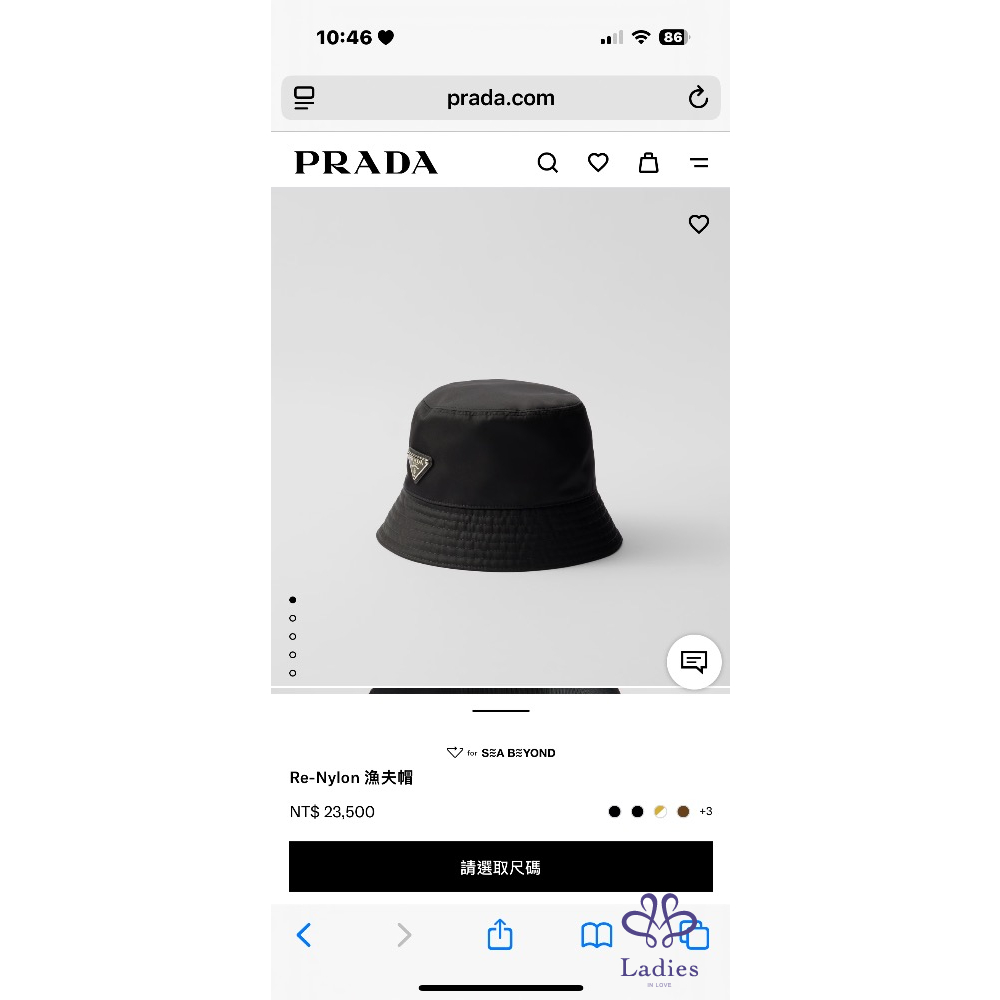
Task: Tap the prada.com address field
Action: coord(500,98)
